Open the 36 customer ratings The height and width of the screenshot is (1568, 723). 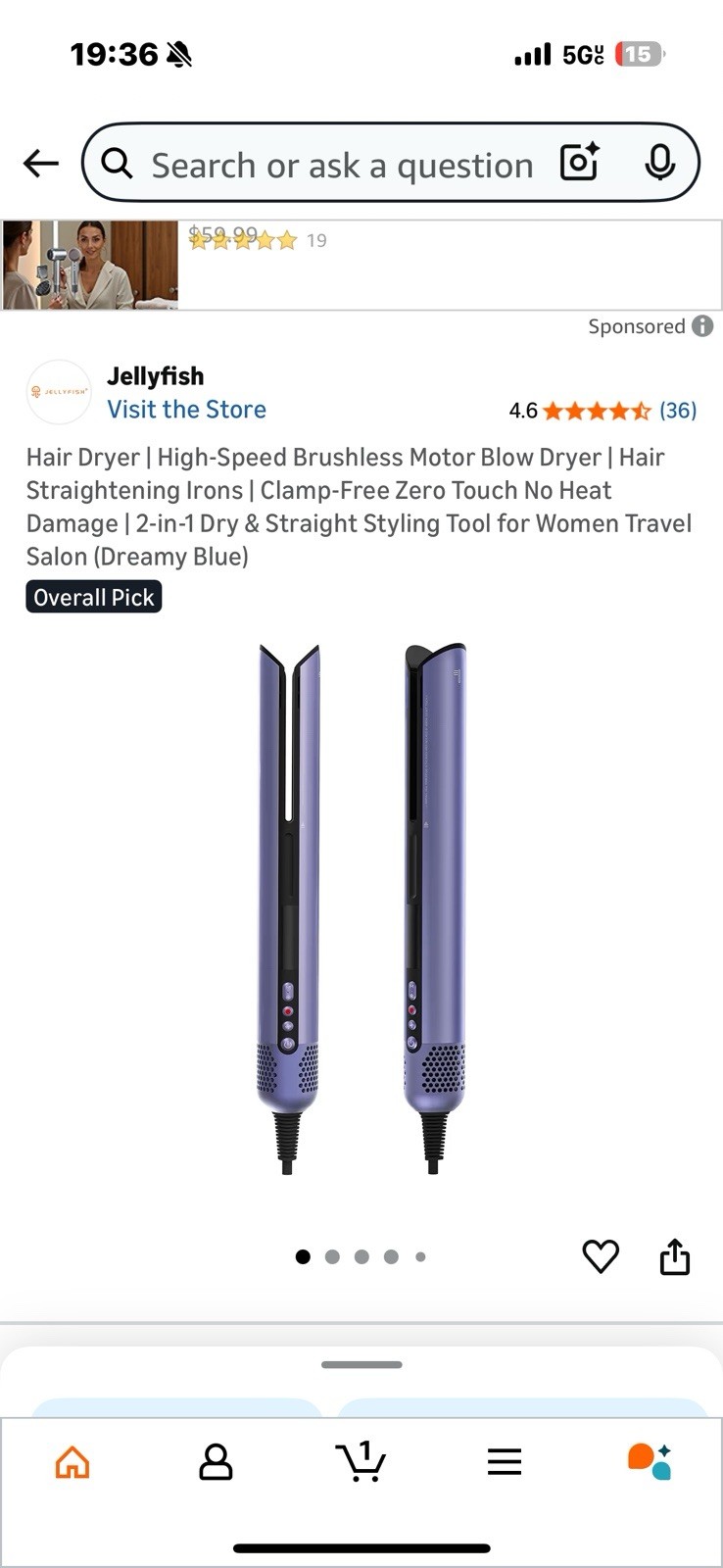677,411
